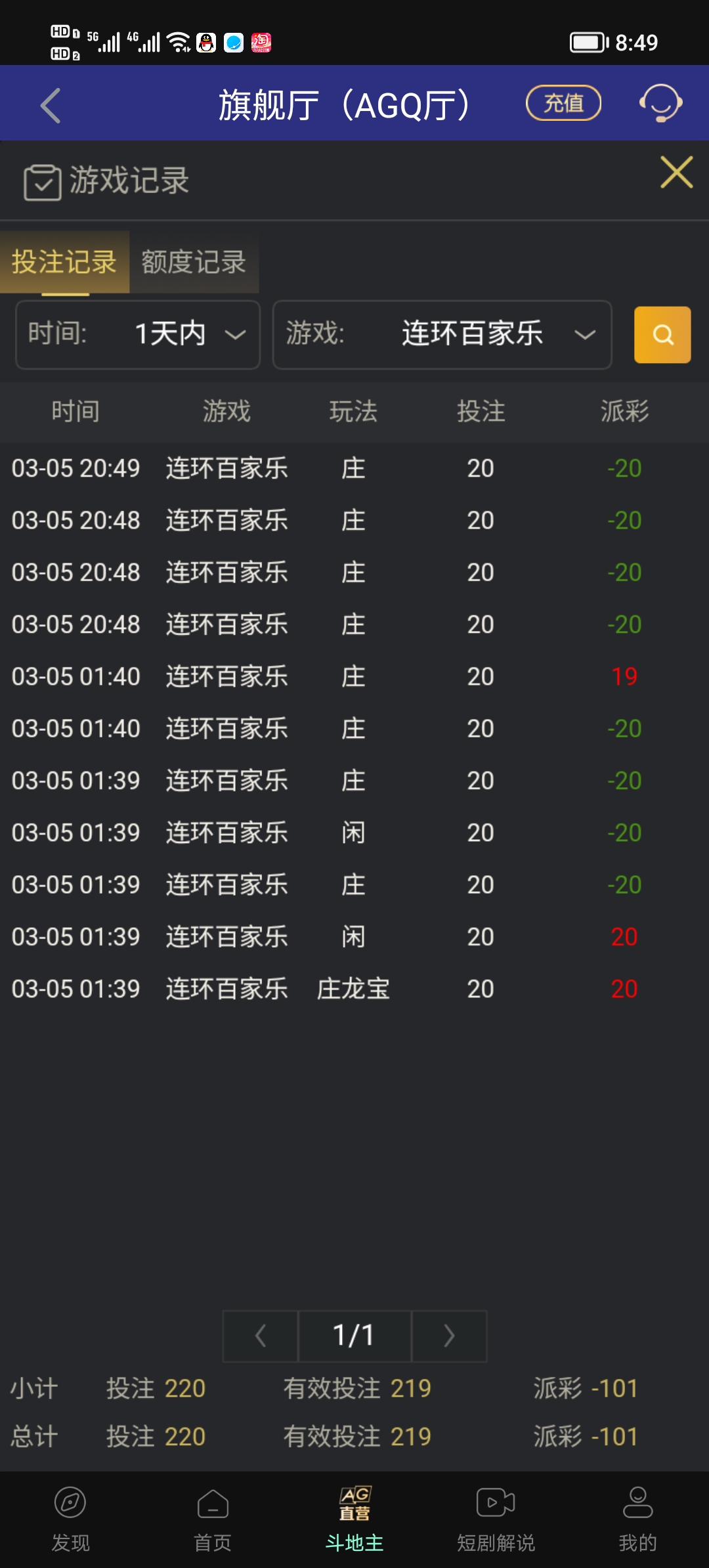Switch to the 投注记录 tab
The height and width of the screenshot is (1568, 709).
click(x=65, y=262)
